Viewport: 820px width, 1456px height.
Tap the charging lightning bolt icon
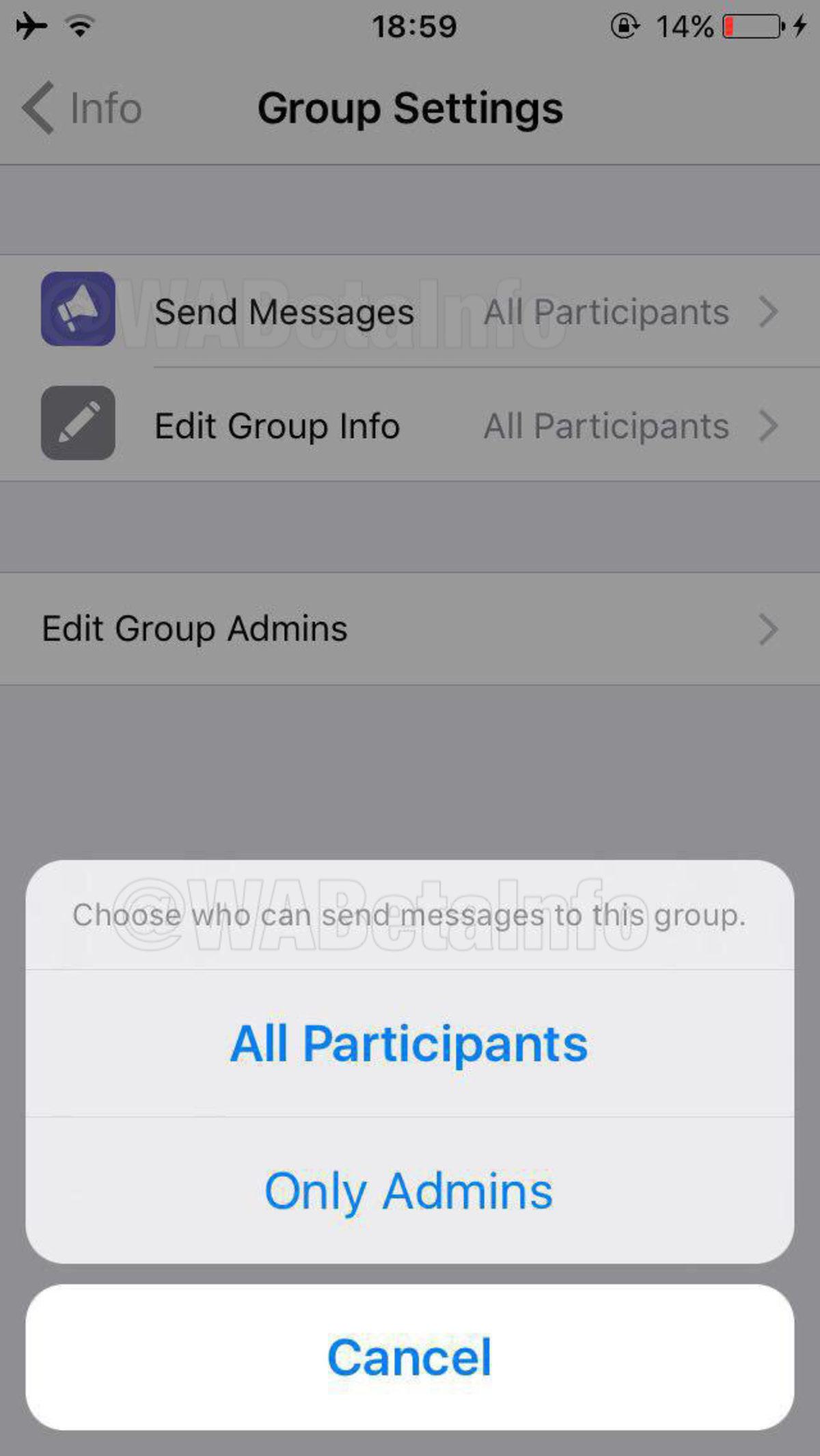pyautogui.click(x=799, y=27)
